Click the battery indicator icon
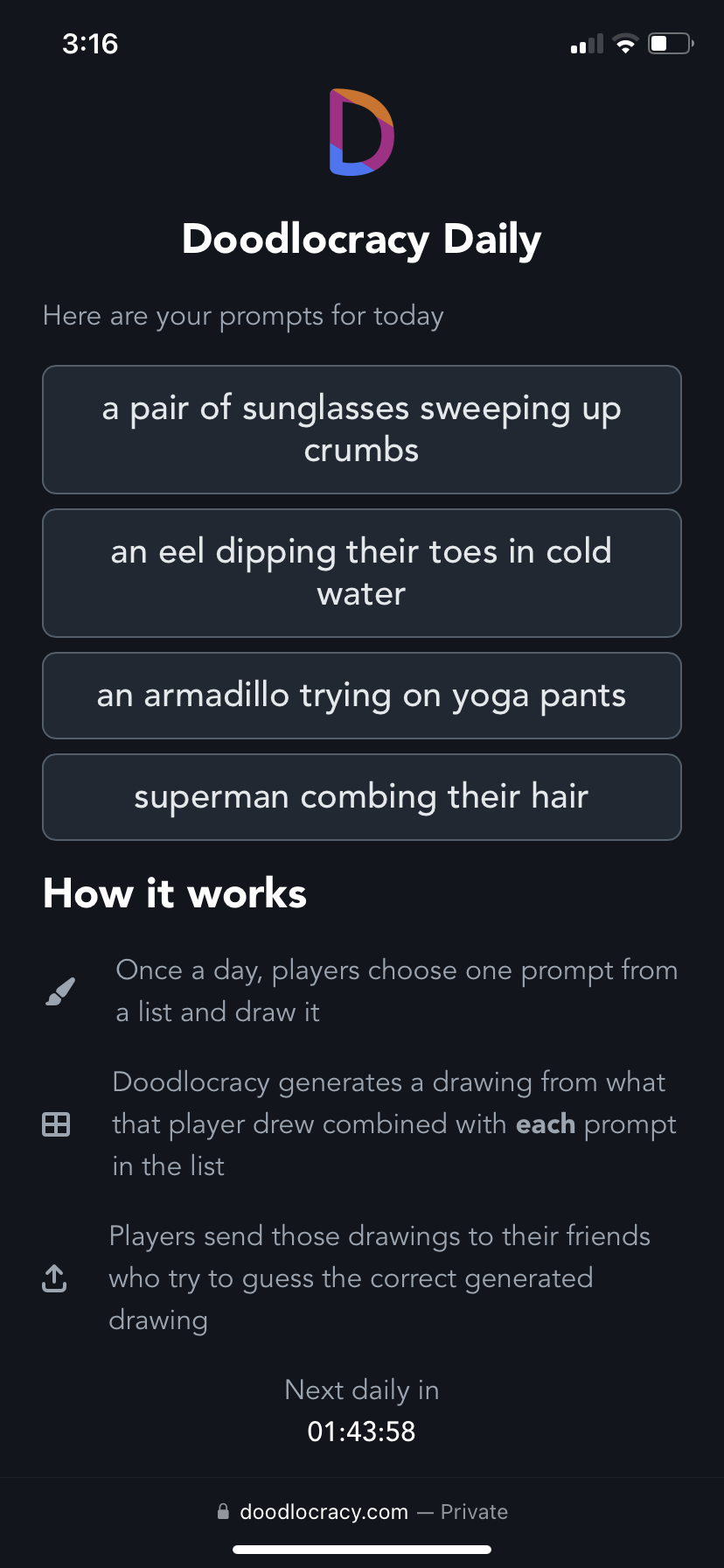Screen dimensions: 724x1568 point(669,43)
